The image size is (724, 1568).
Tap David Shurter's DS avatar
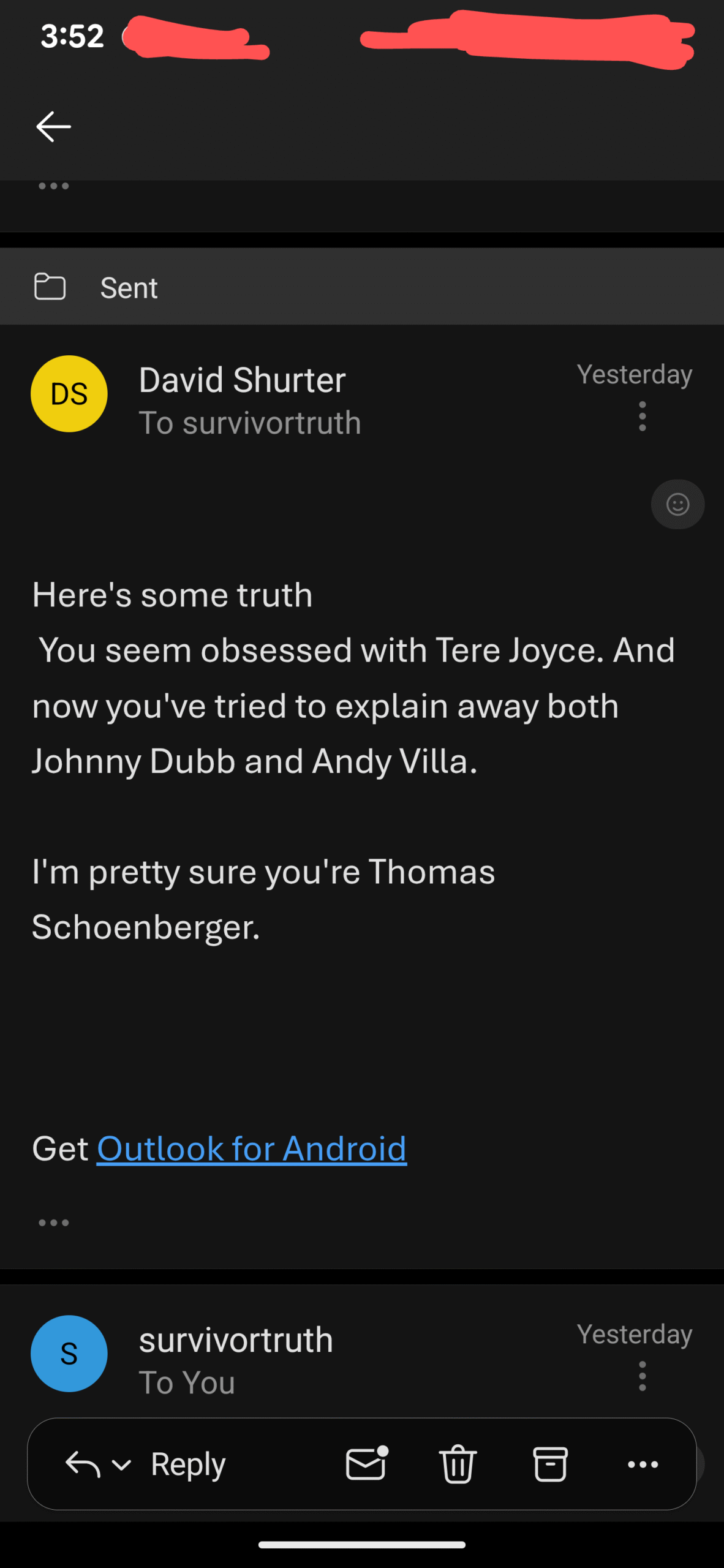tap(69, 394)
